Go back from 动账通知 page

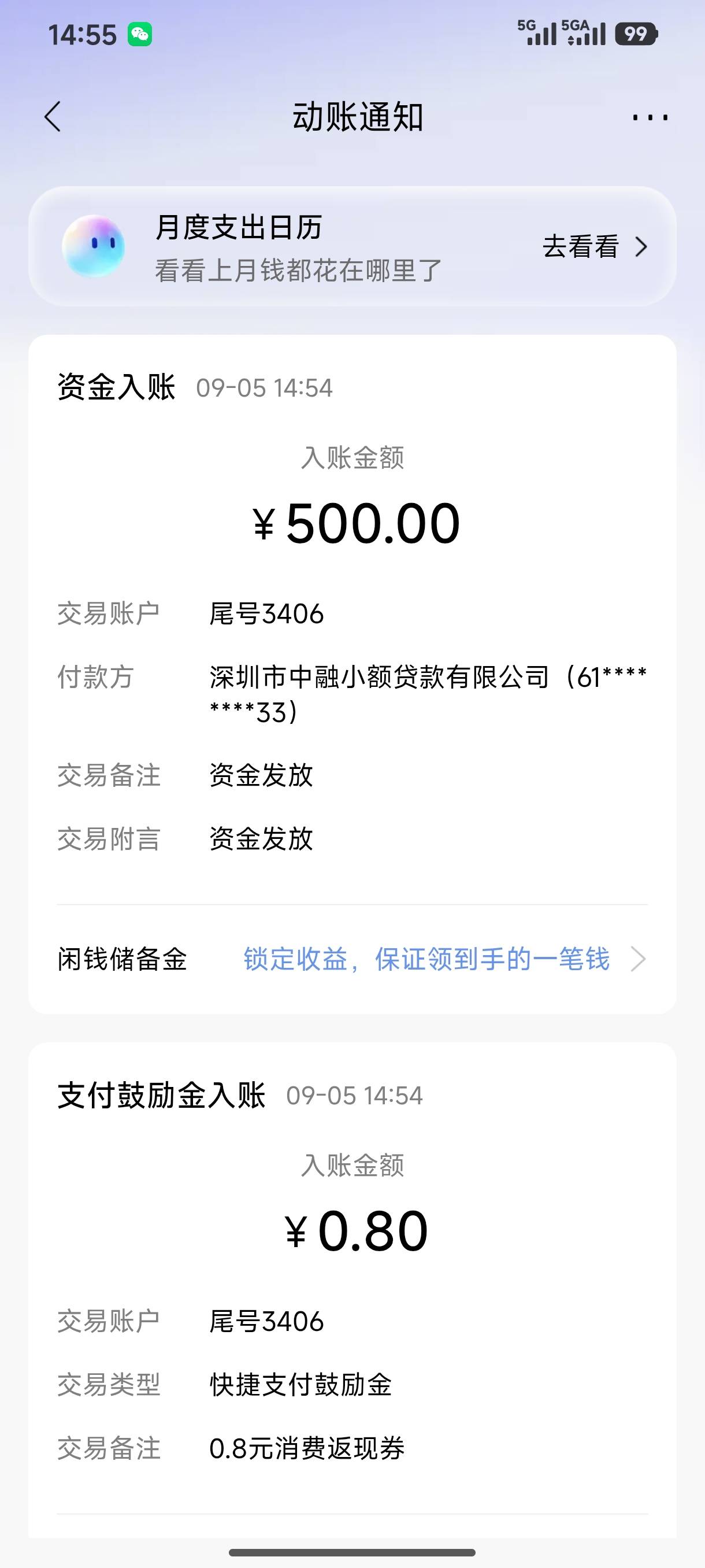pyautogui.click(x=53, y=116)
